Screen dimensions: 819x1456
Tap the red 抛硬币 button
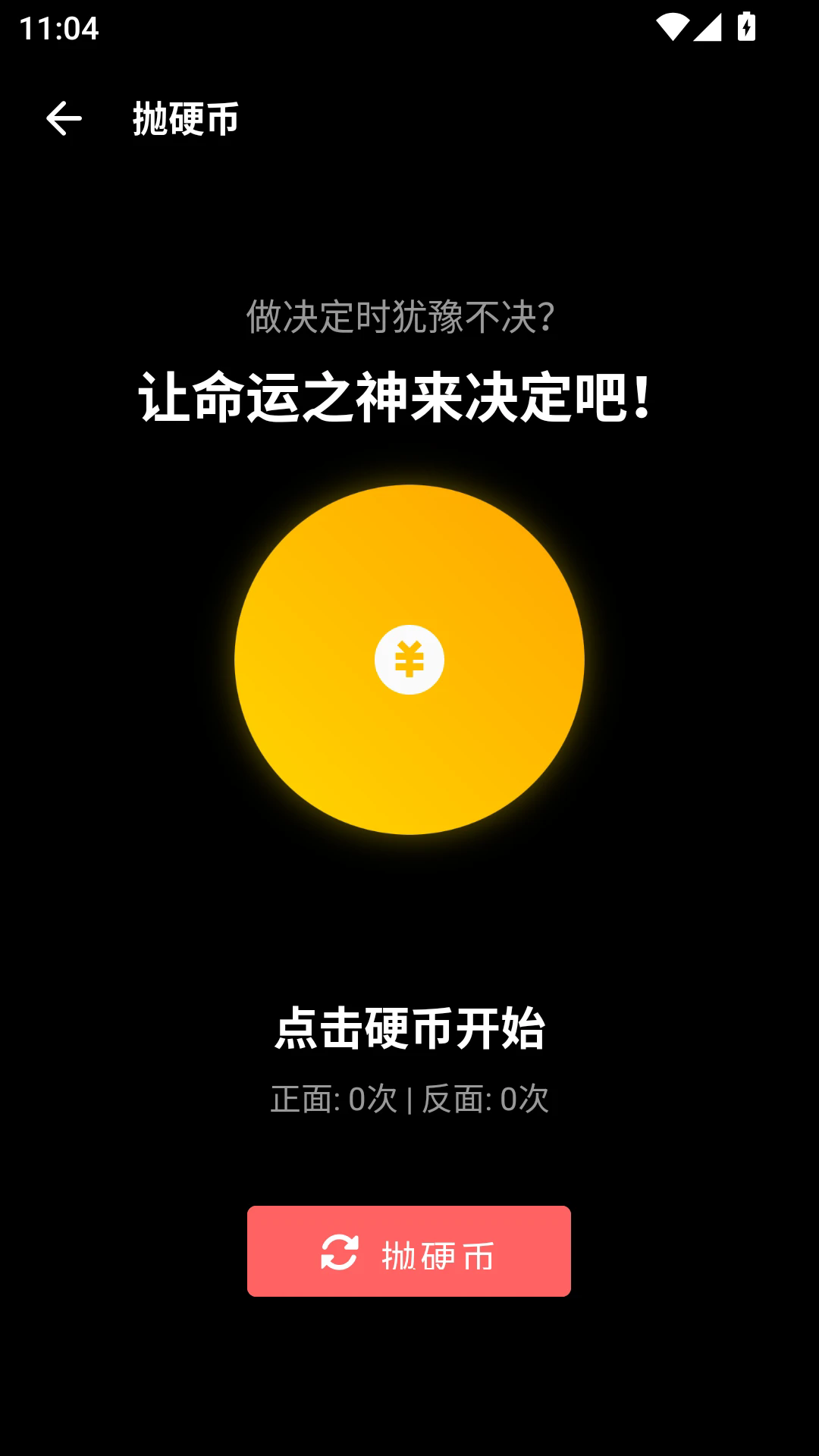click(409, 1250)
